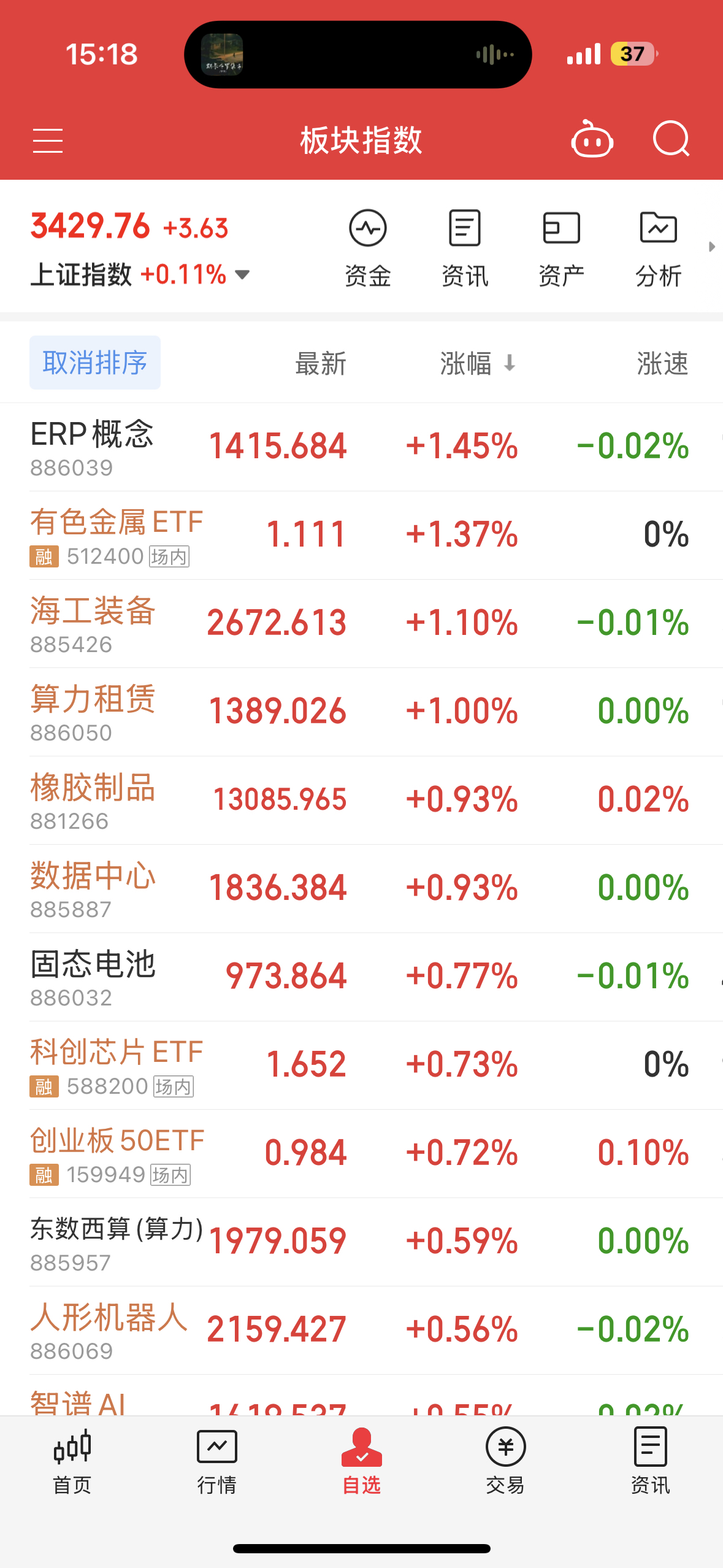
Task: Open the 资金 (funds) panel icon
Action: pyautogui.click(x=367, y=242)
